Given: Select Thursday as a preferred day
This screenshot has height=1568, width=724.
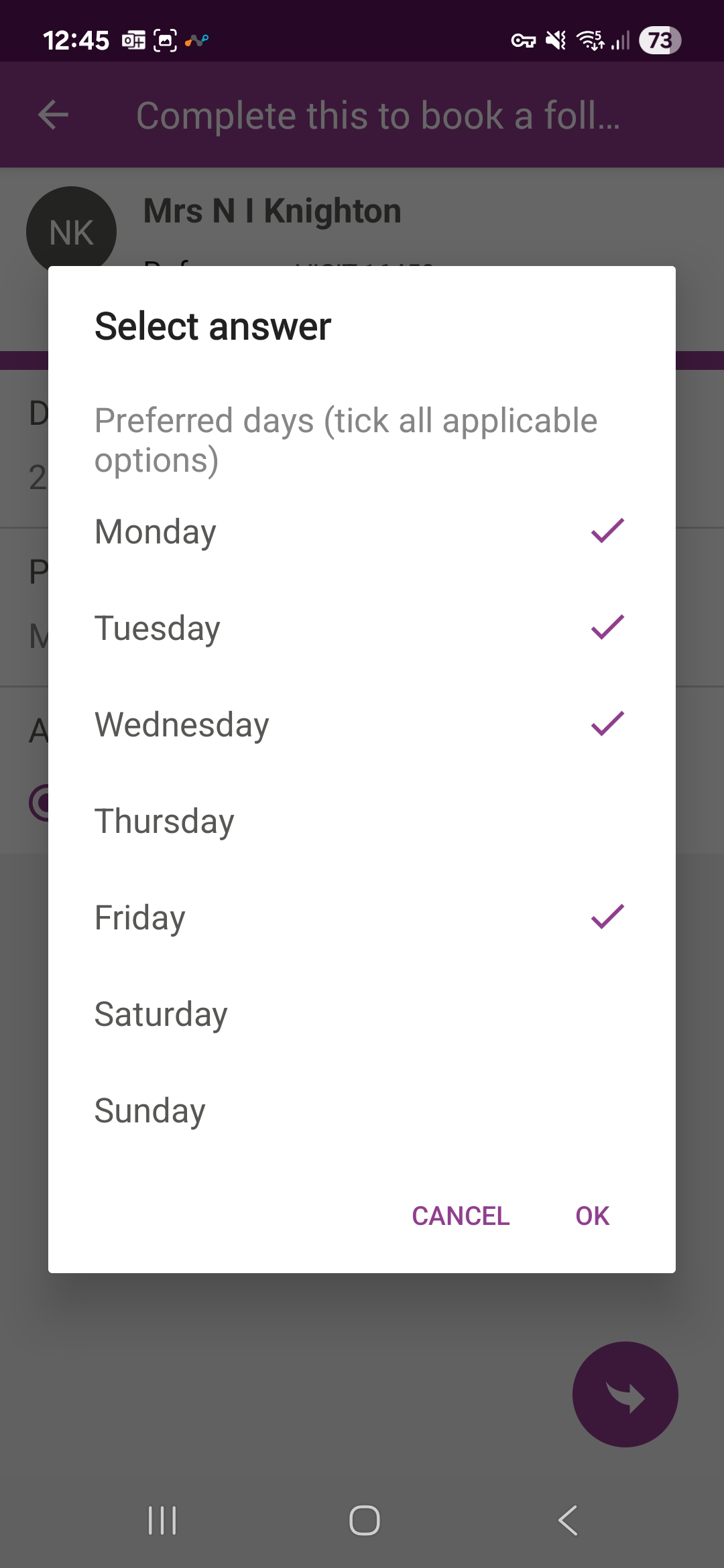Looking at the screenshot, I should click(x=361, y=822).
